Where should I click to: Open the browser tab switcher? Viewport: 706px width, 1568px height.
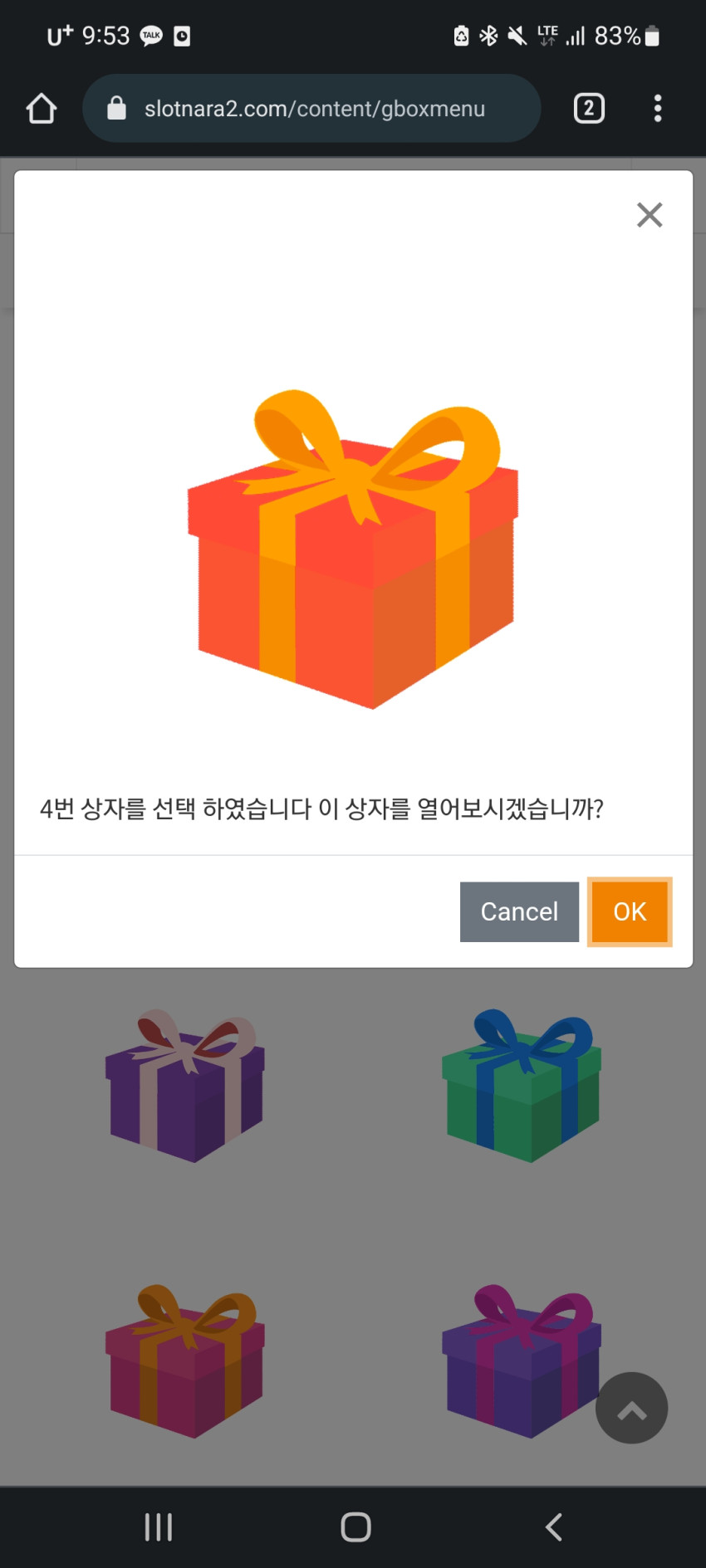pyautogui.click(x=589, y=109)
